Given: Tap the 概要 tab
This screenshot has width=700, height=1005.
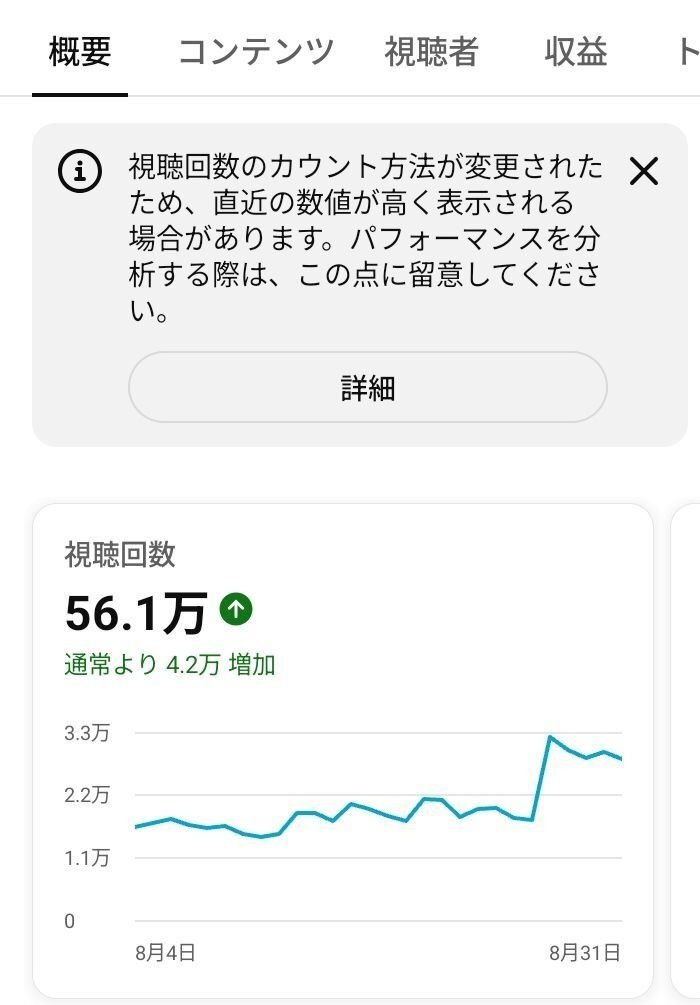Looking at the screenshot, I should point(80,51).
